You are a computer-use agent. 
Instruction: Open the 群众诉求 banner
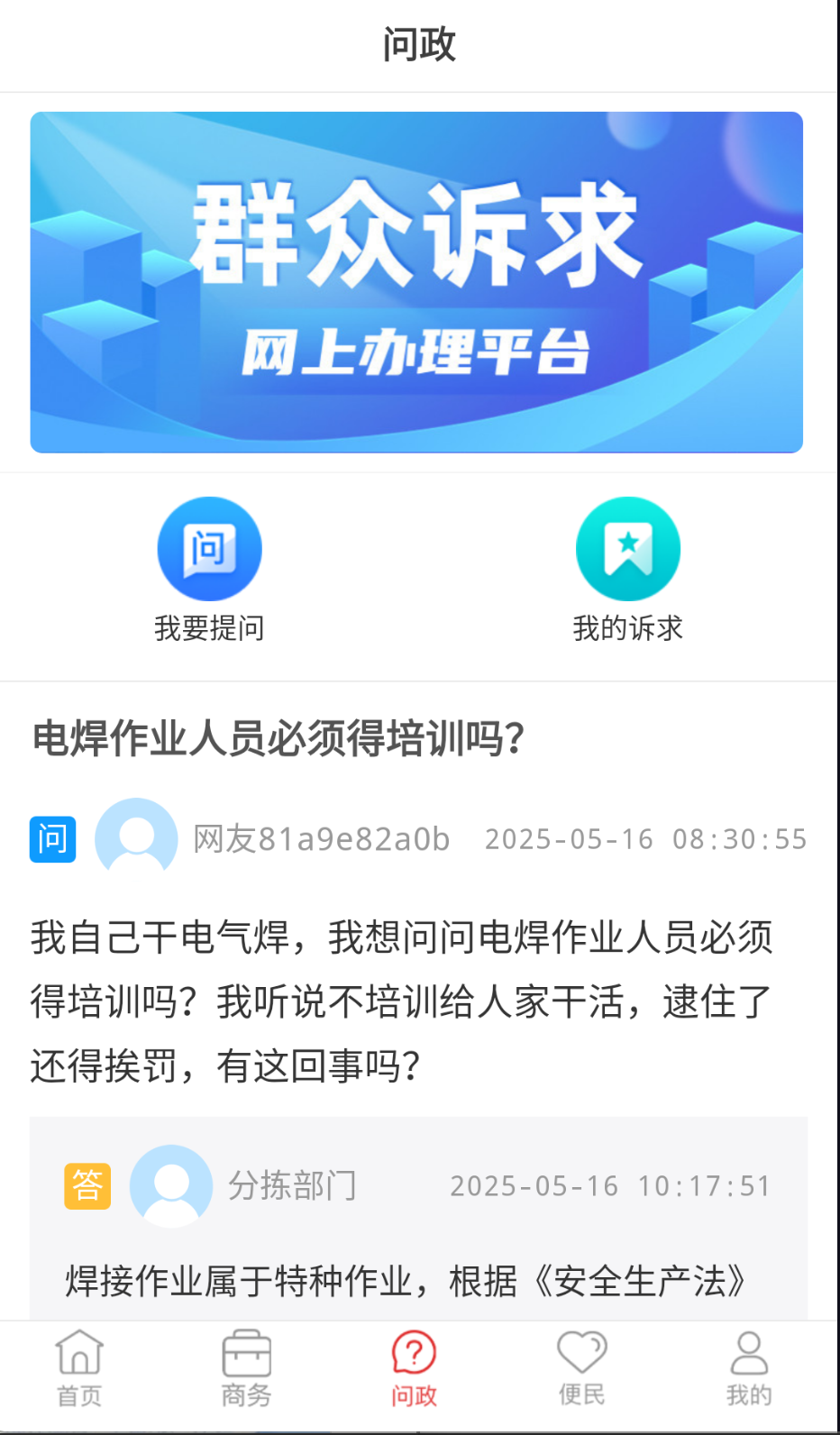point(416,282)
